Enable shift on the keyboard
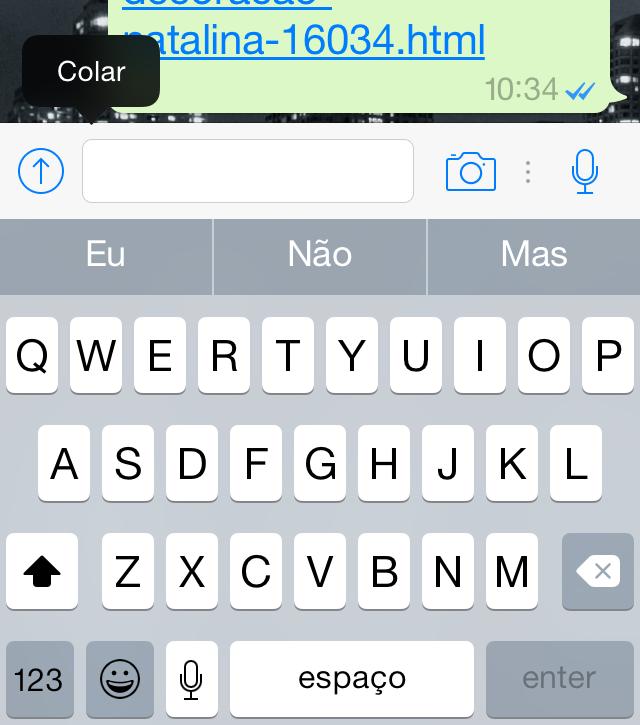 point(41,572)
